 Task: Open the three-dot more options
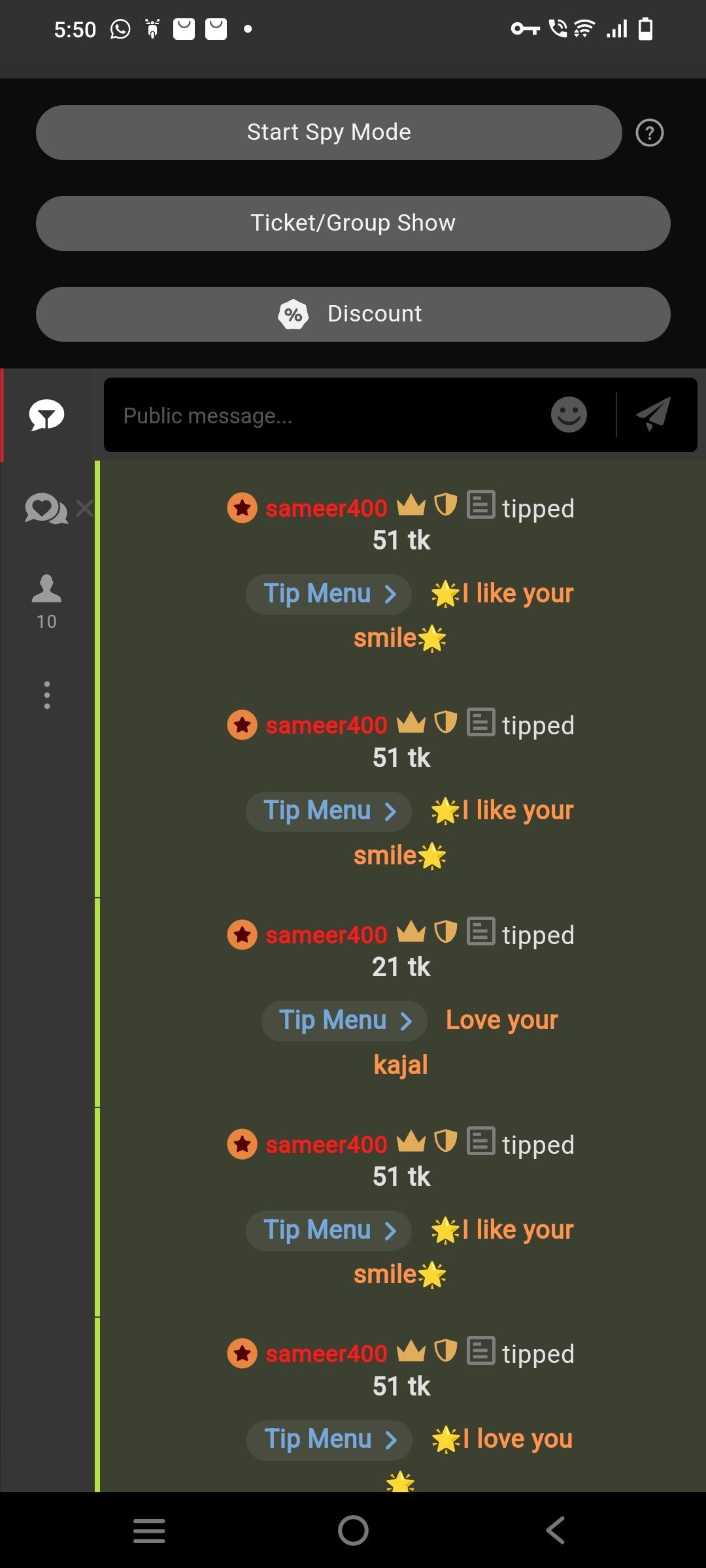[x=46, y=695]
